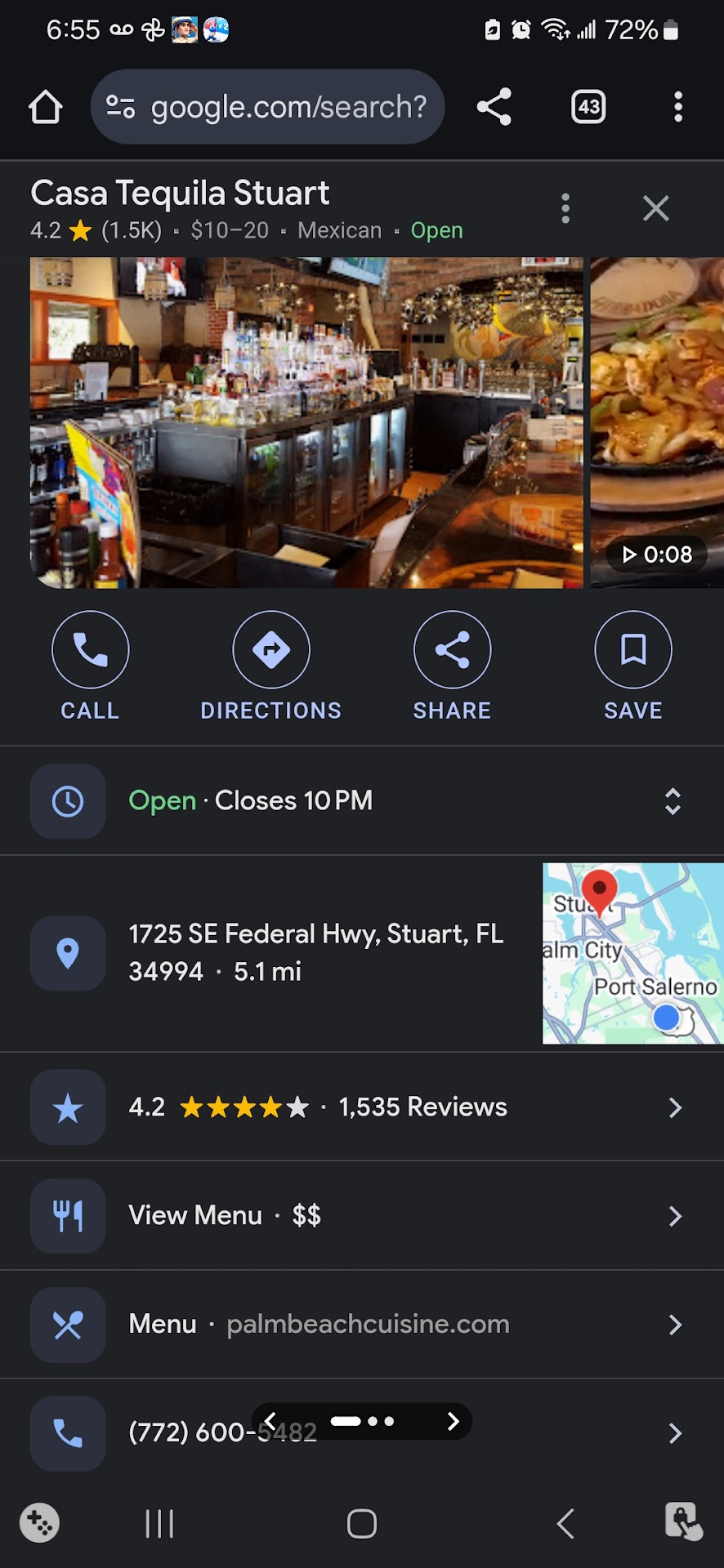The height and width of the screenshot is (1568, 724).
Task: Save Casa Tequila Stuart to a list
Action: tap(633, 650)
